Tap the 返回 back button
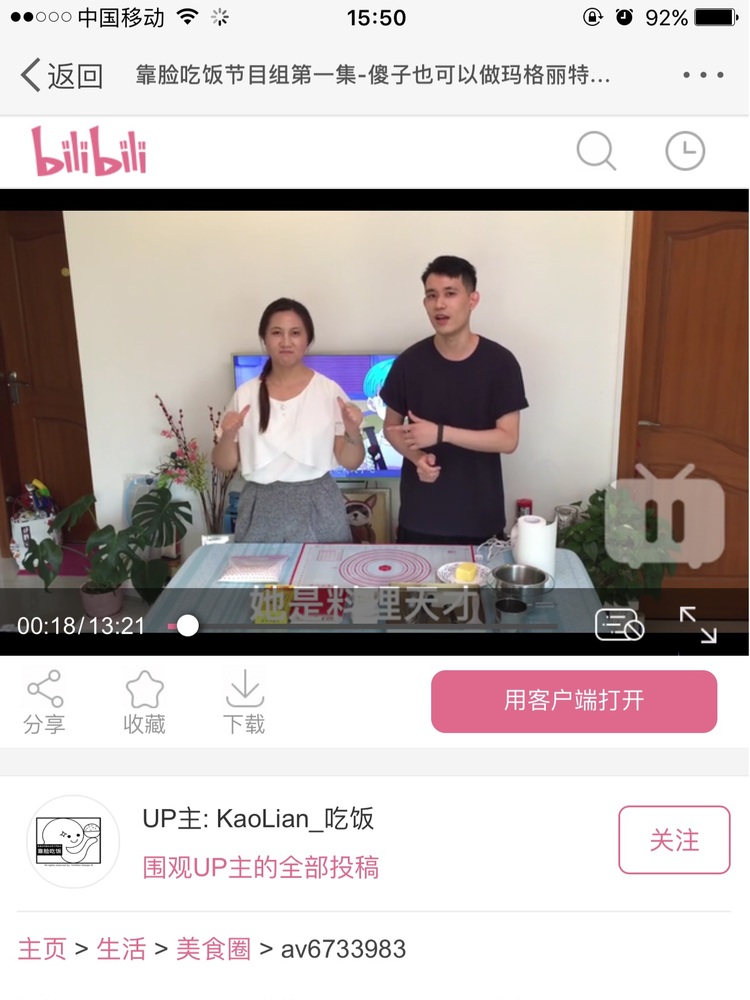Image resolution: width=750 pixels, height=1000 pixels. (x=62, y=76)
